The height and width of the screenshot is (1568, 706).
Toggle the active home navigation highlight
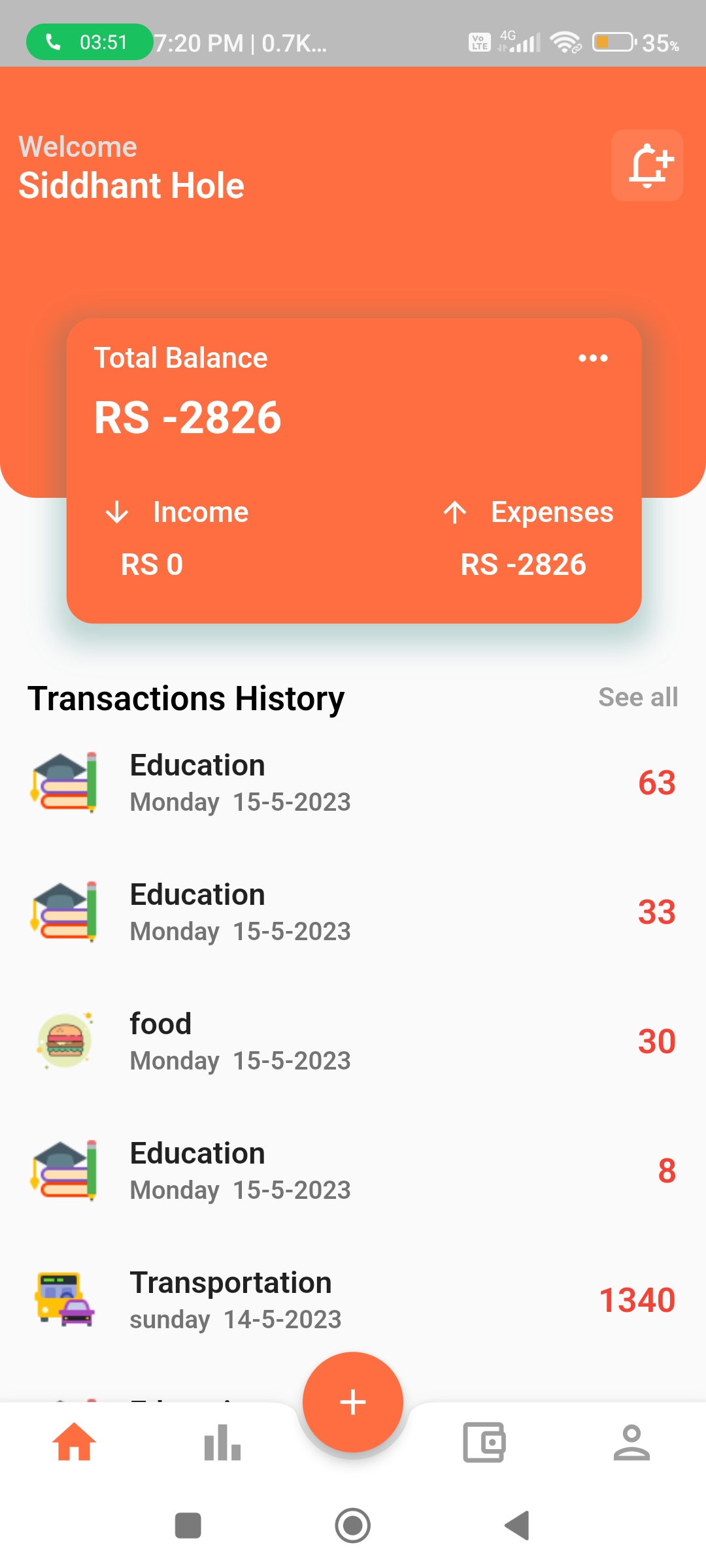coord(74,1442)
